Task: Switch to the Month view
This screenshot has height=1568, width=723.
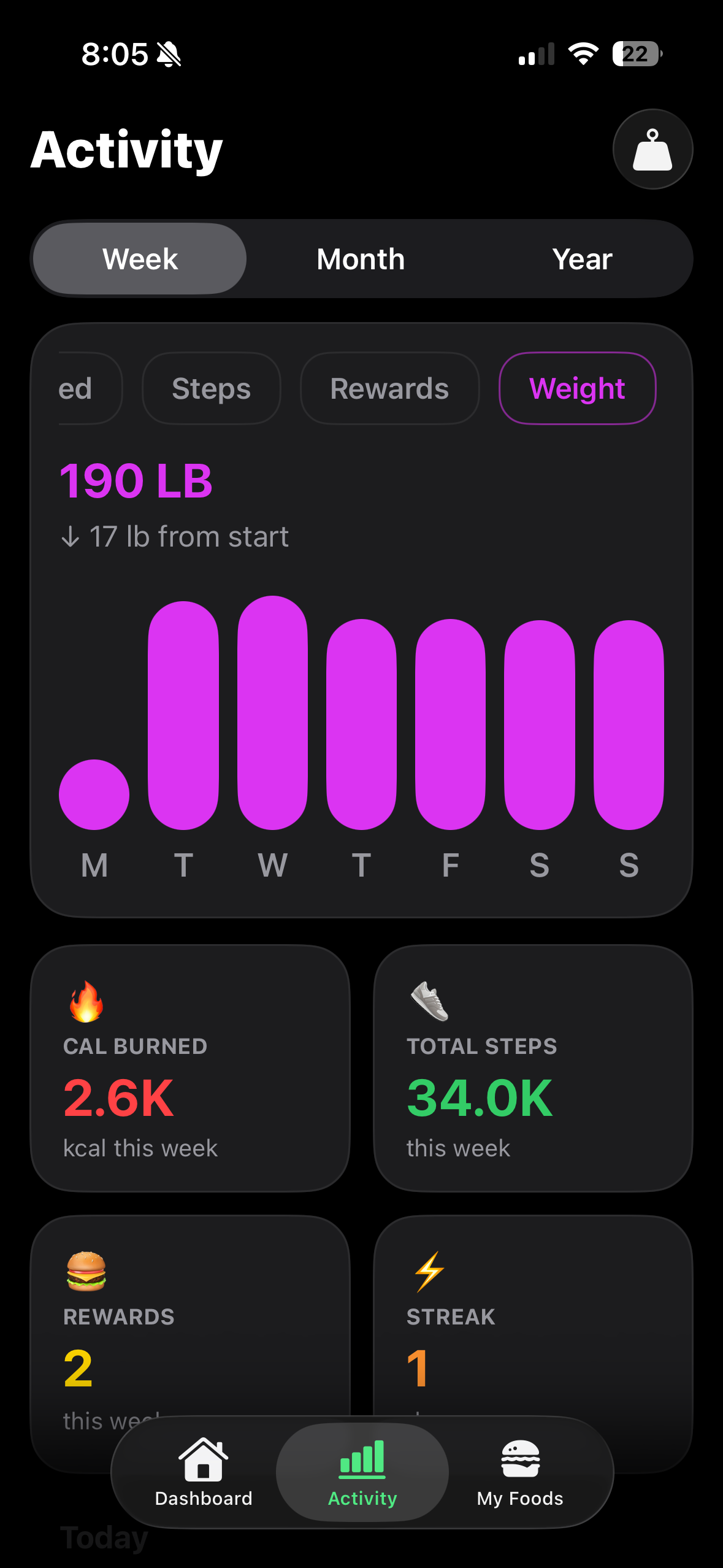Action: (x=361, y=259)
